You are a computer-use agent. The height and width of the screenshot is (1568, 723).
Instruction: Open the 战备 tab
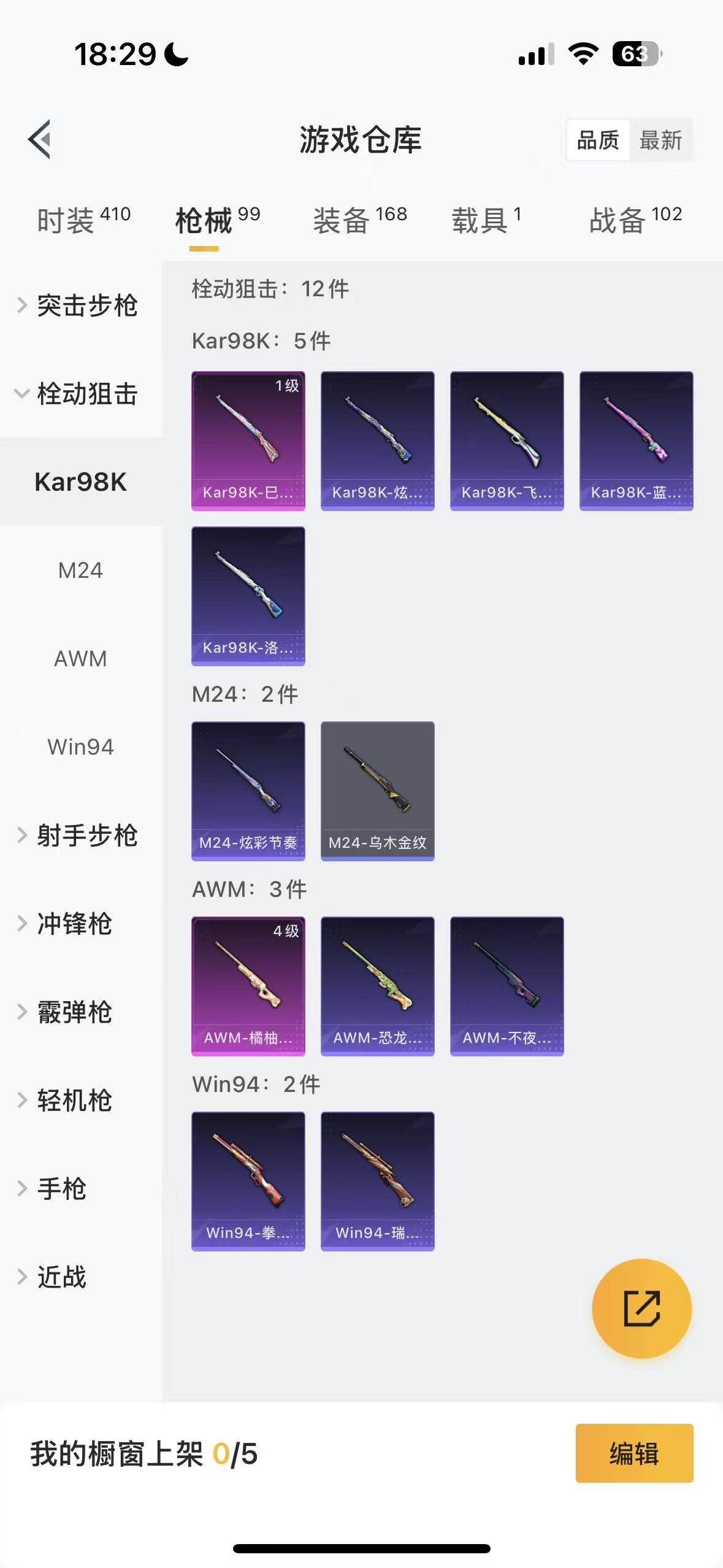635,219
